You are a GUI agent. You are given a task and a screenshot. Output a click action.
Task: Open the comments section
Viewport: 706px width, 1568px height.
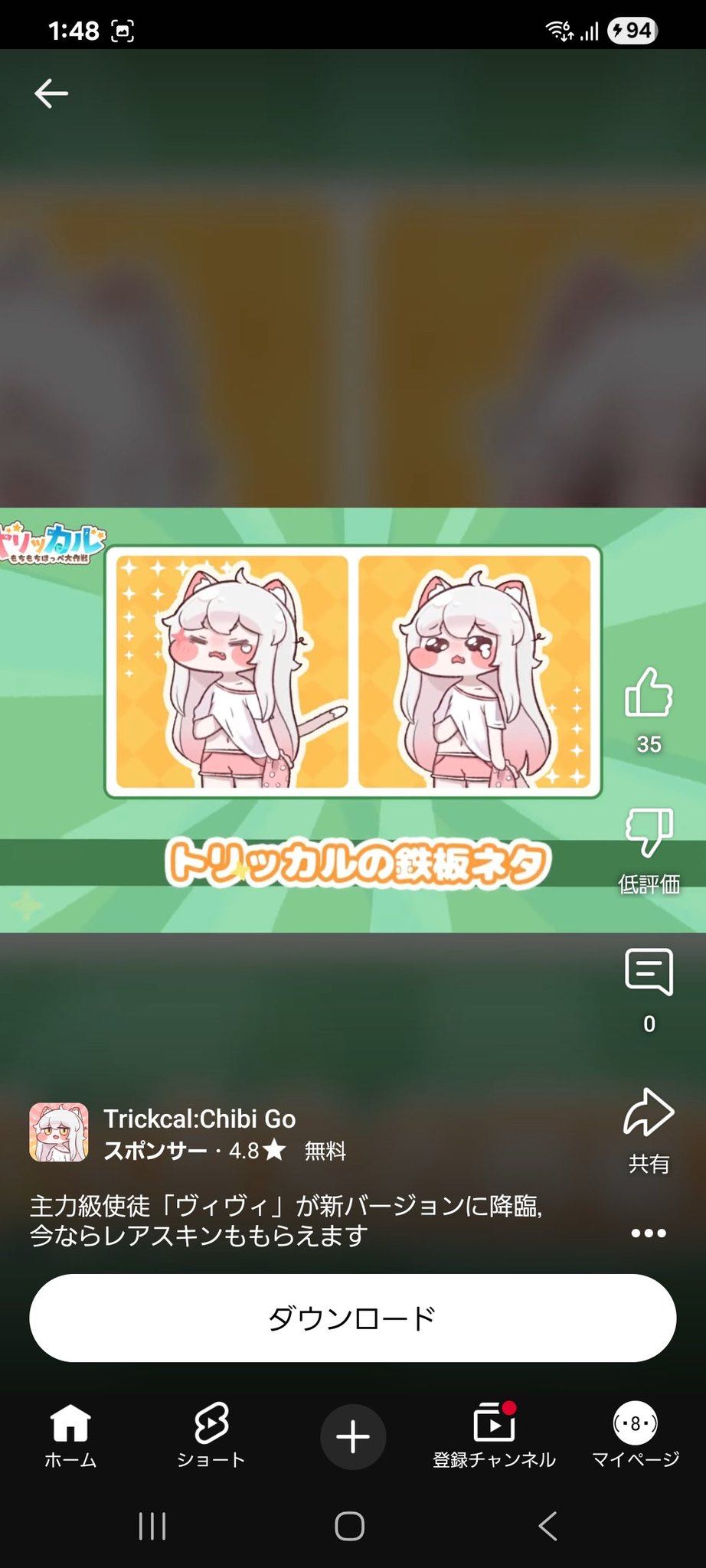coord(649,972)
